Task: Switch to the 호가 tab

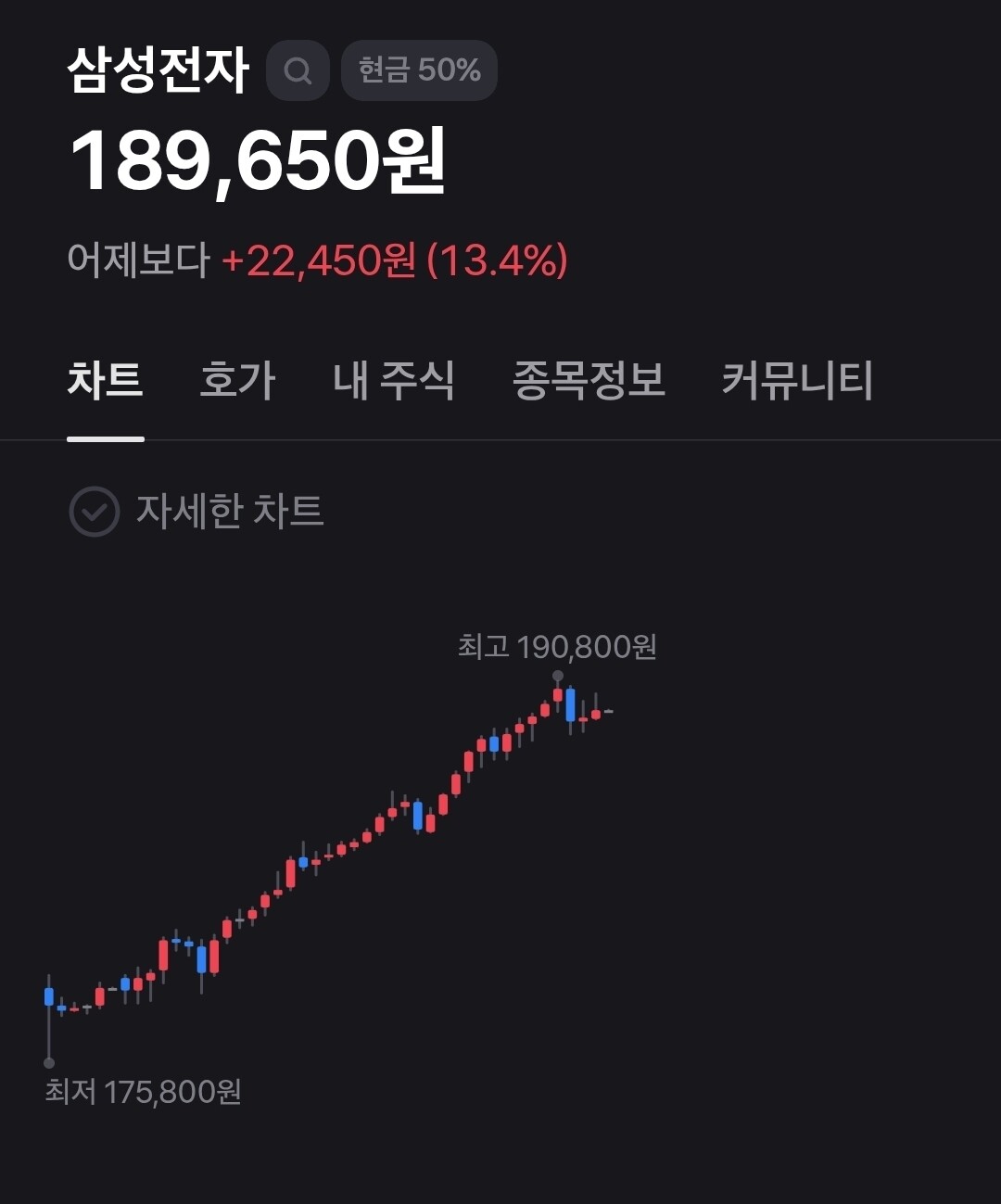Action: tap(237, 380)
